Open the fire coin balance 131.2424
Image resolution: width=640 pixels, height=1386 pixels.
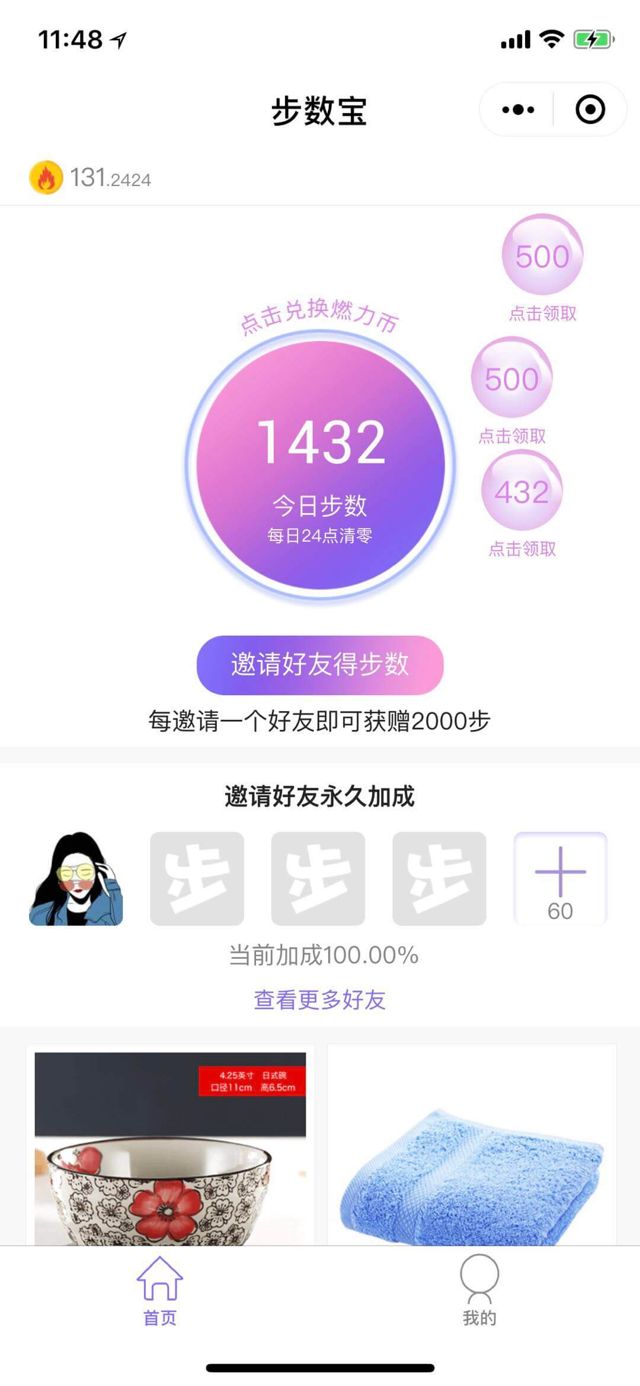pos(92,179)
